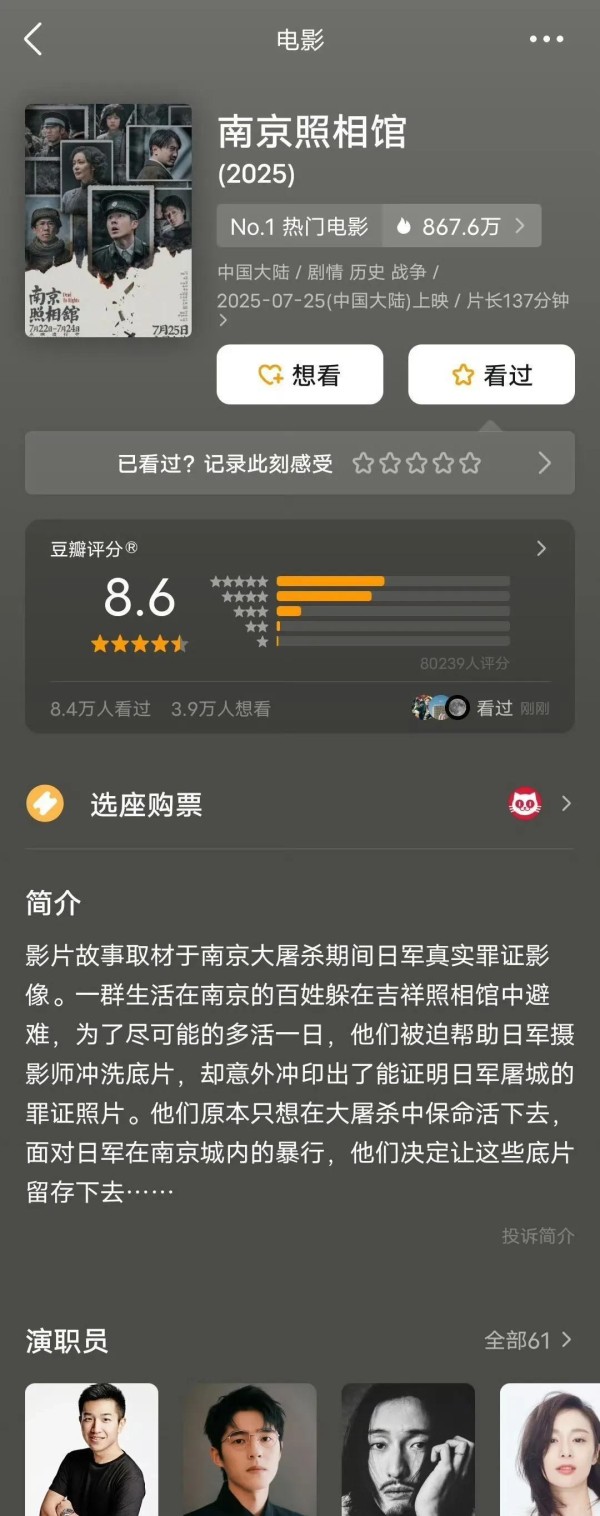Screen dimensions: 600x1516
Task: Open the actress photo in the cast list
Action: [x=549, y=1449]
